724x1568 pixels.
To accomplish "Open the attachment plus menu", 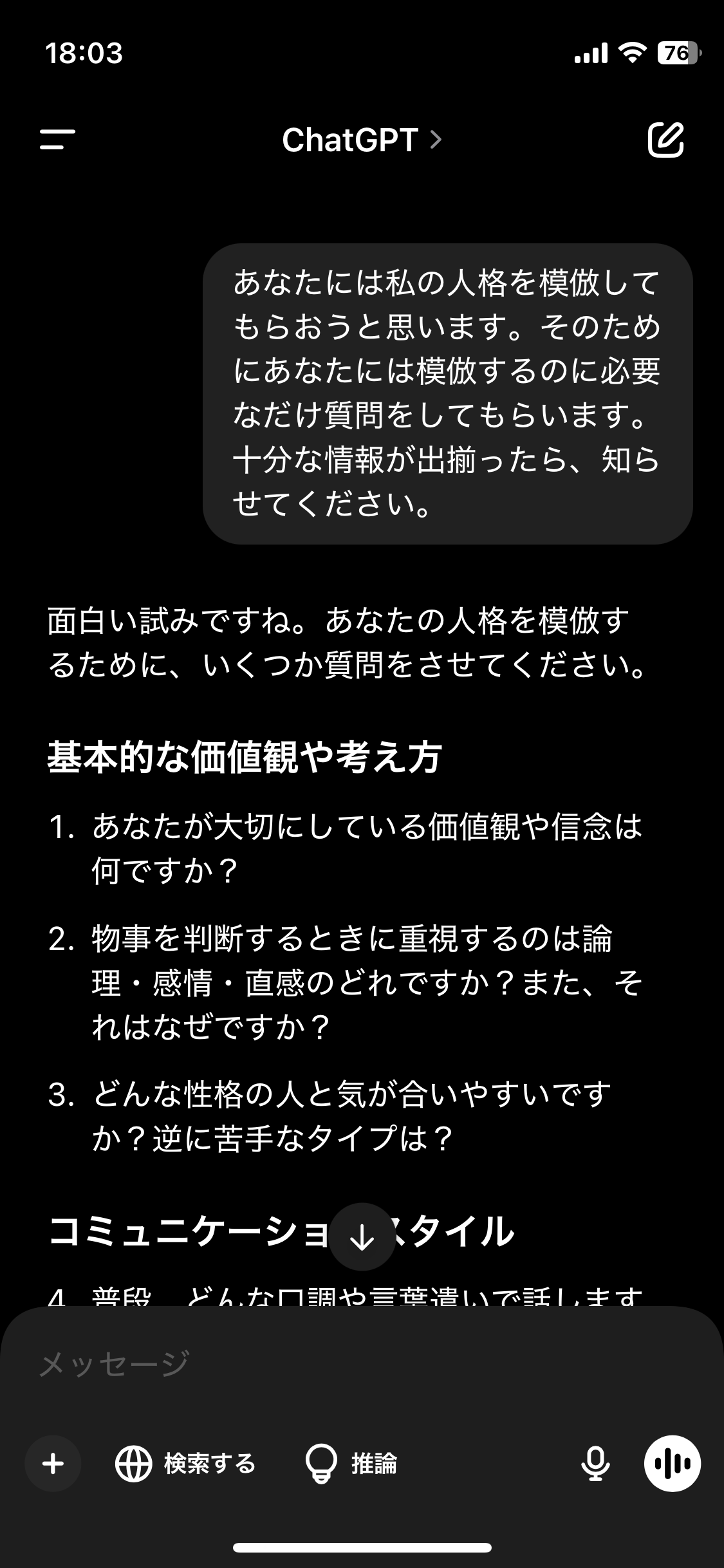I will click(53, 1464).
